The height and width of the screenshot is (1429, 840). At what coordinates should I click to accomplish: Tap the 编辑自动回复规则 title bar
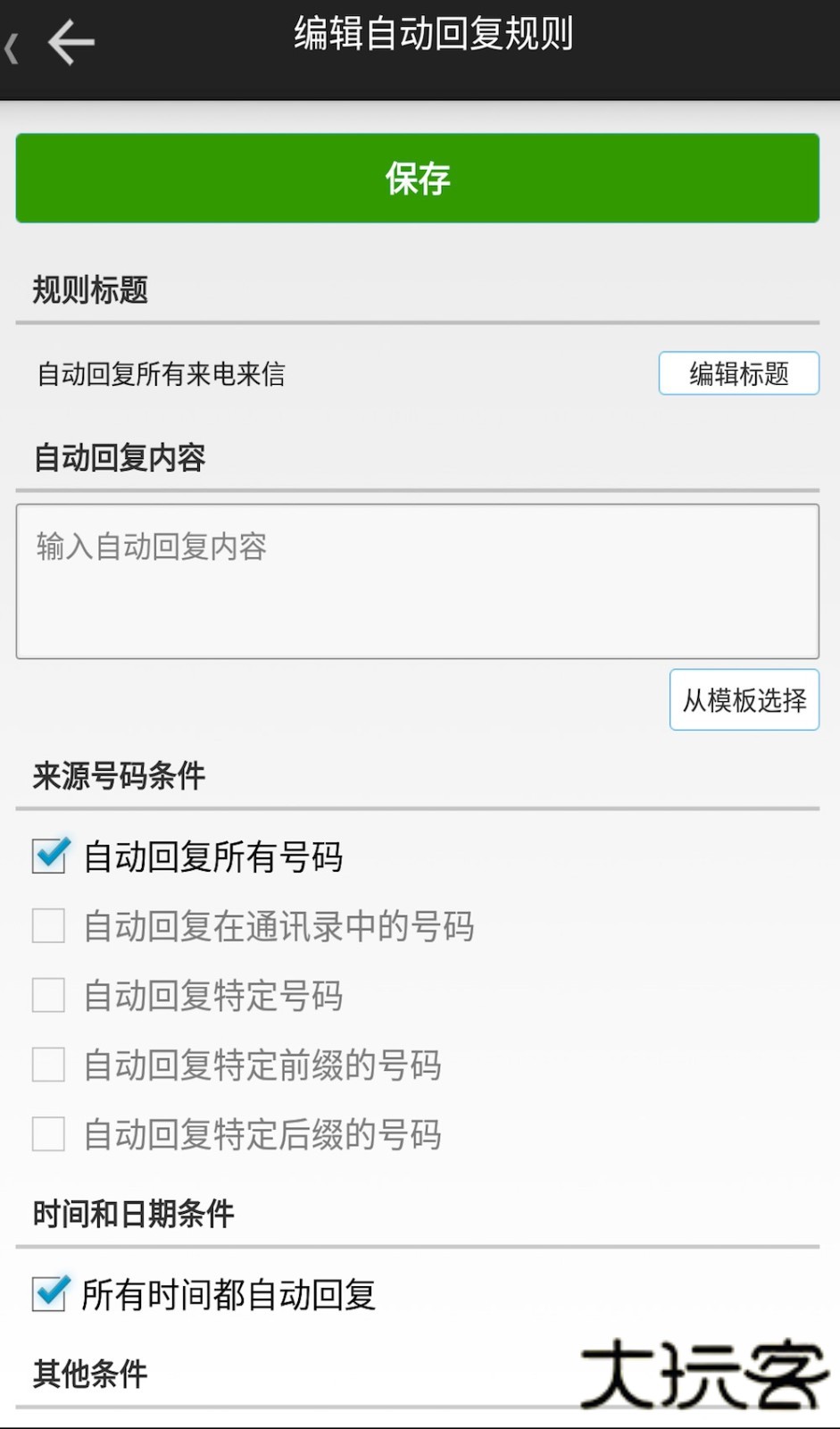click(x=432, y=38)
